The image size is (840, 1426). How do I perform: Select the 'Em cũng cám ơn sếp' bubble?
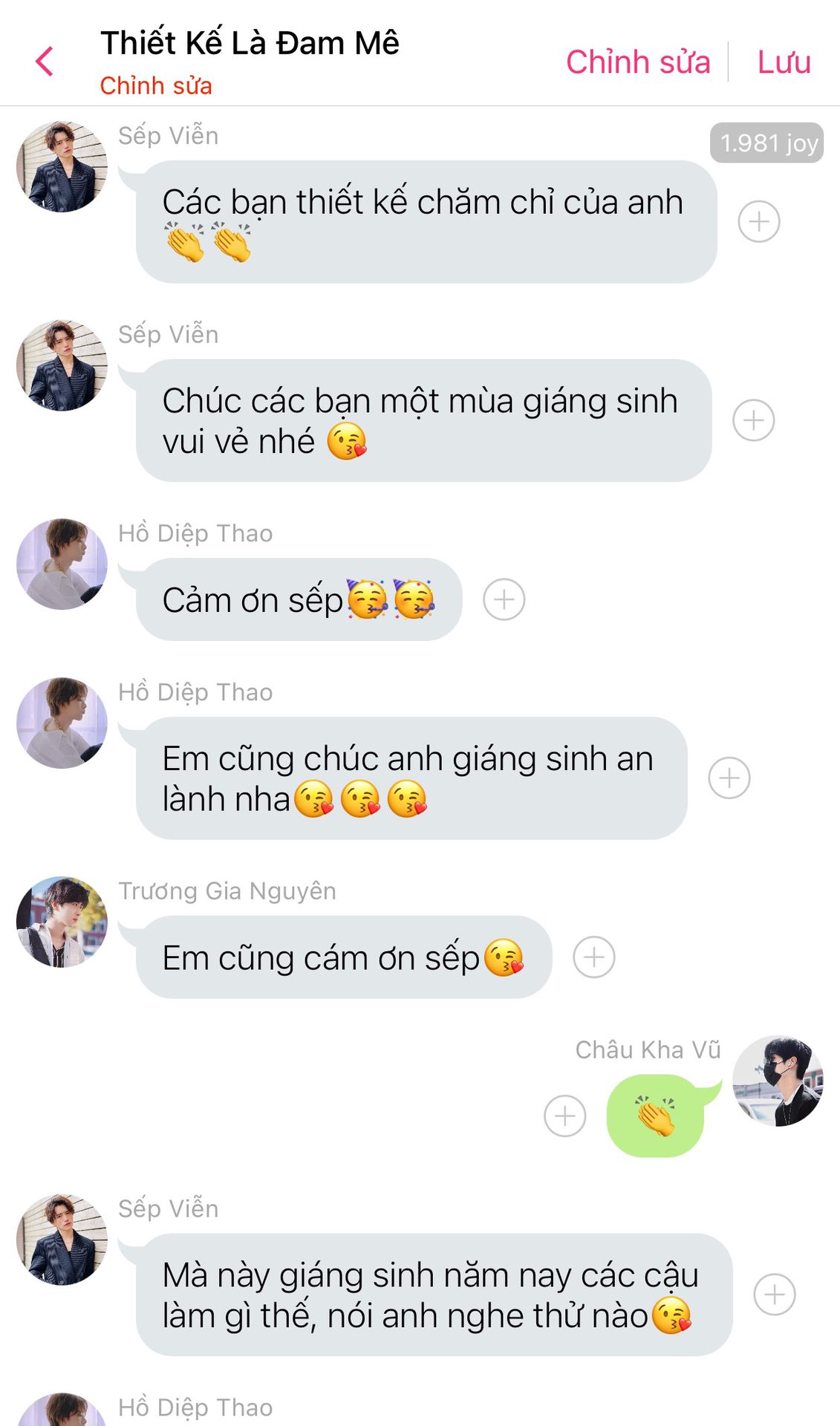[343, 957]
